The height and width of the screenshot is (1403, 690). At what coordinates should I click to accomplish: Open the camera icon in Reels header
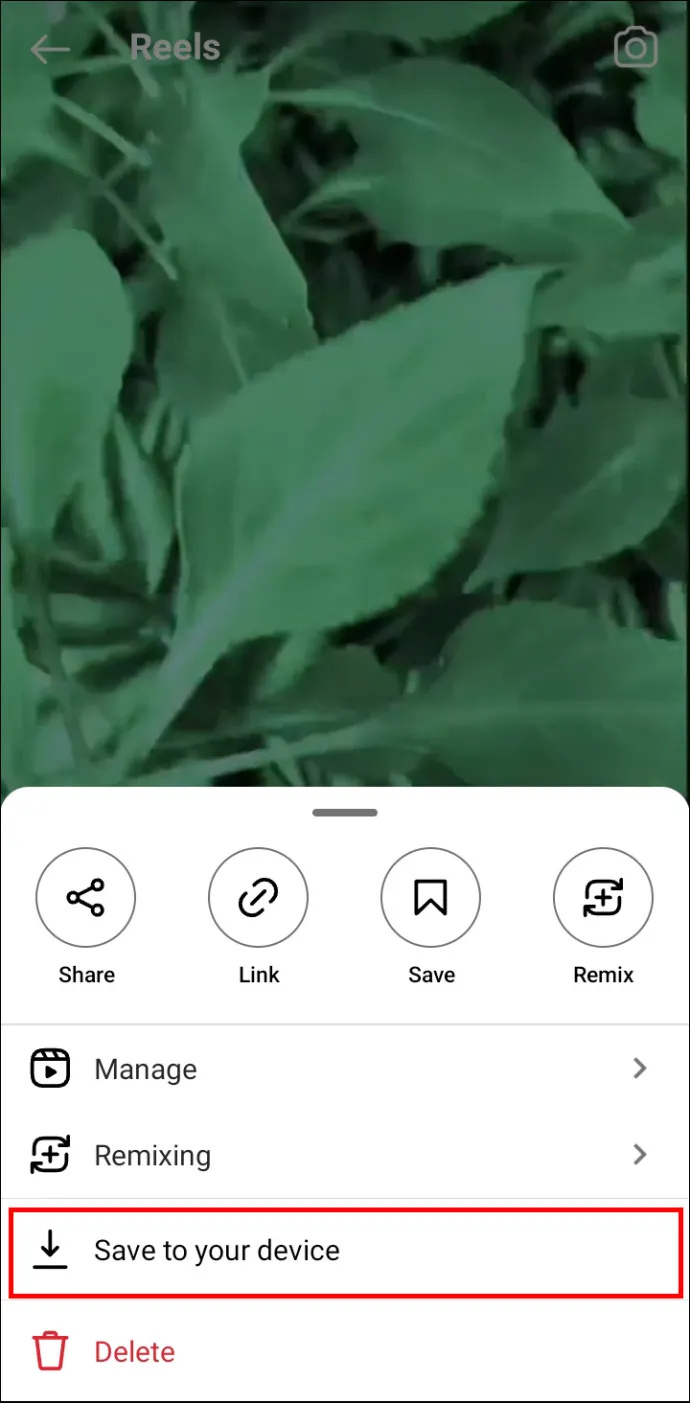click(x=635, y=48)
